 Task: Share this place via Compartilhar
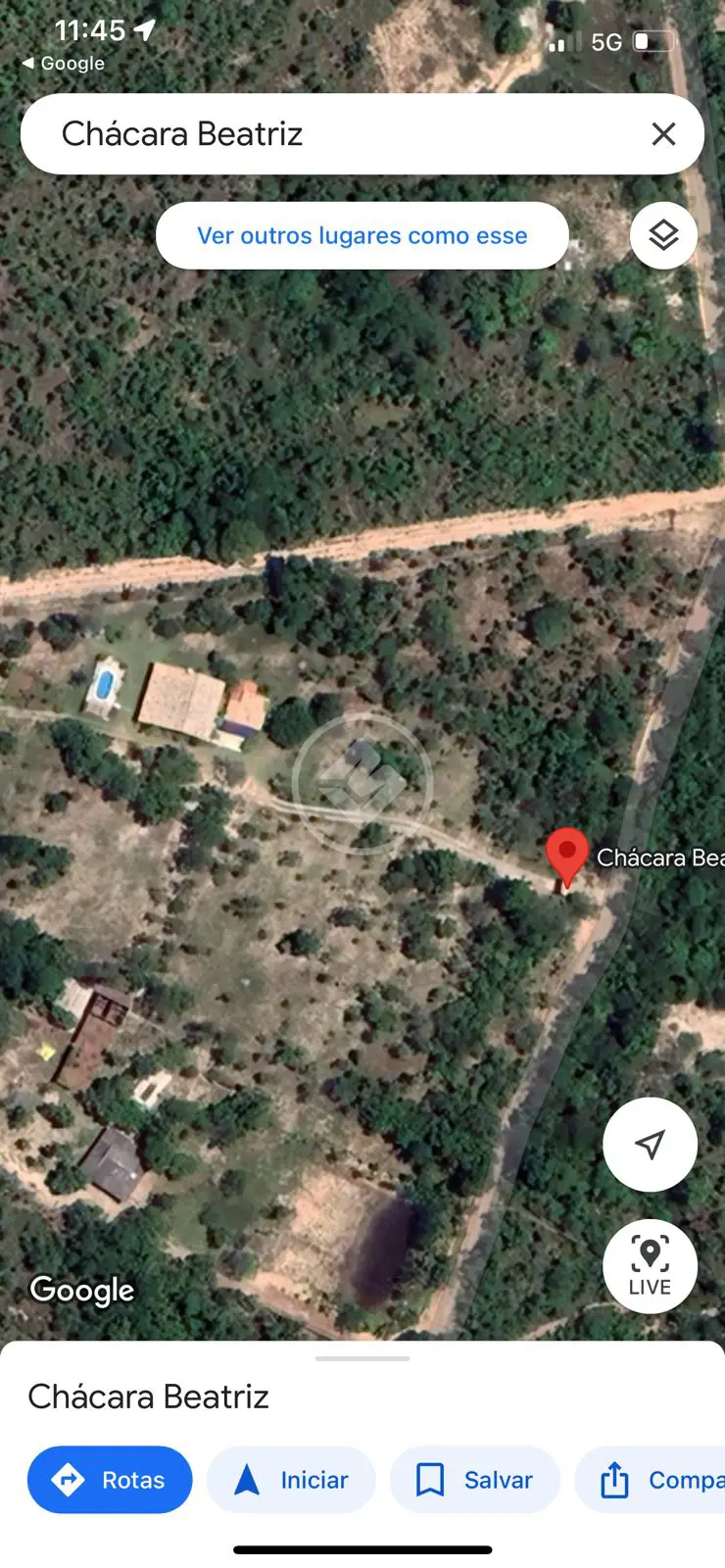651,1480
